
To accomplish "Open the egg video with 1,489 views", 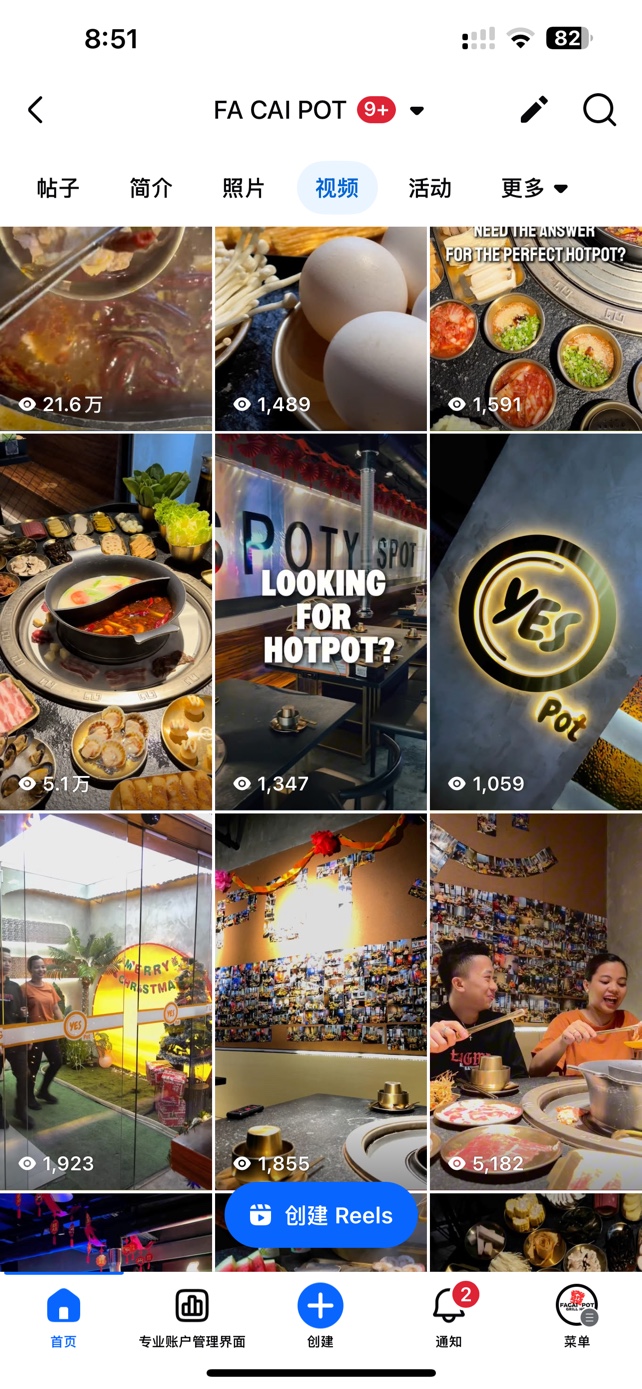I will [x=321, y=329].
